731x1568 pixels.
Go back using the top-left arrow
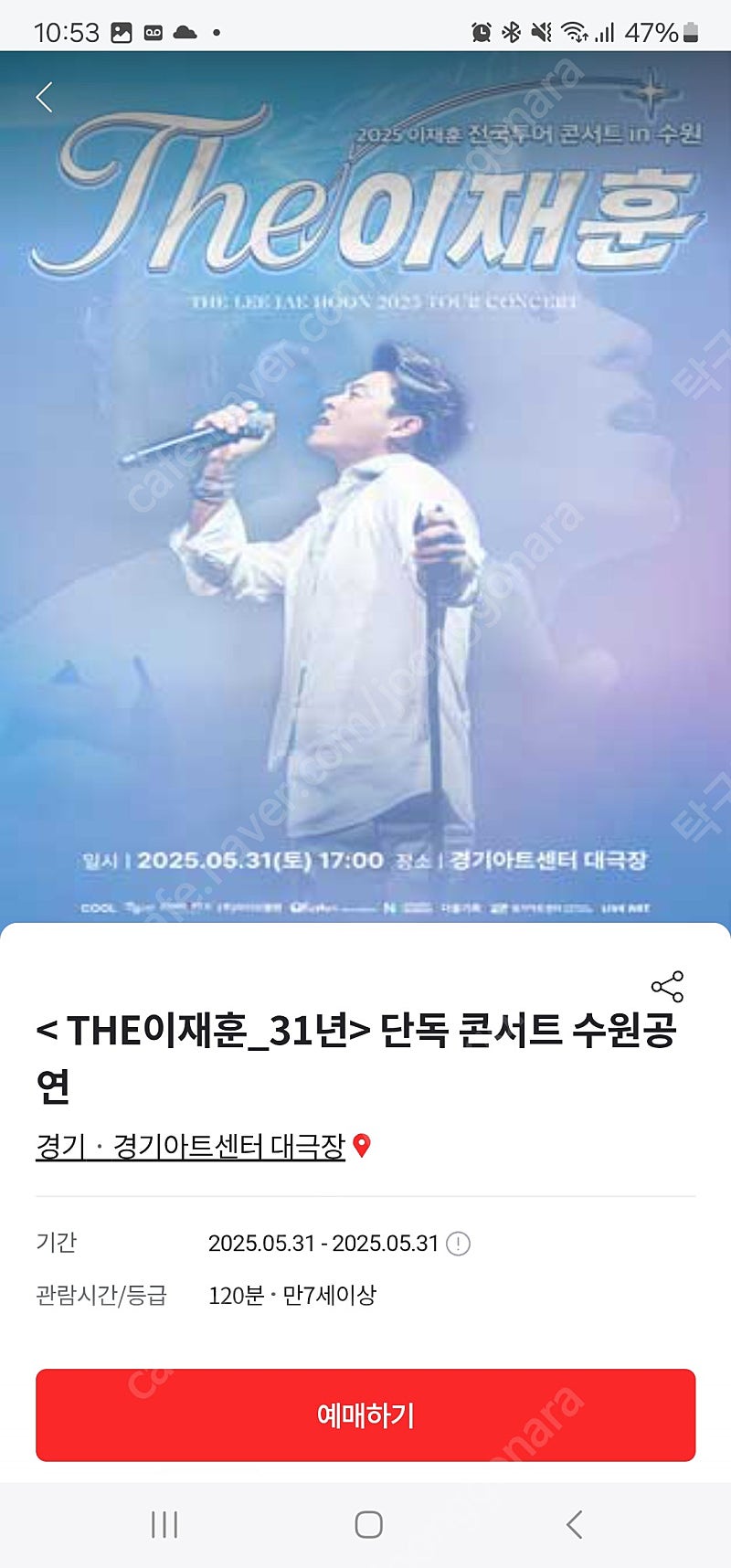pyautogui.click(x=44, y=97)
